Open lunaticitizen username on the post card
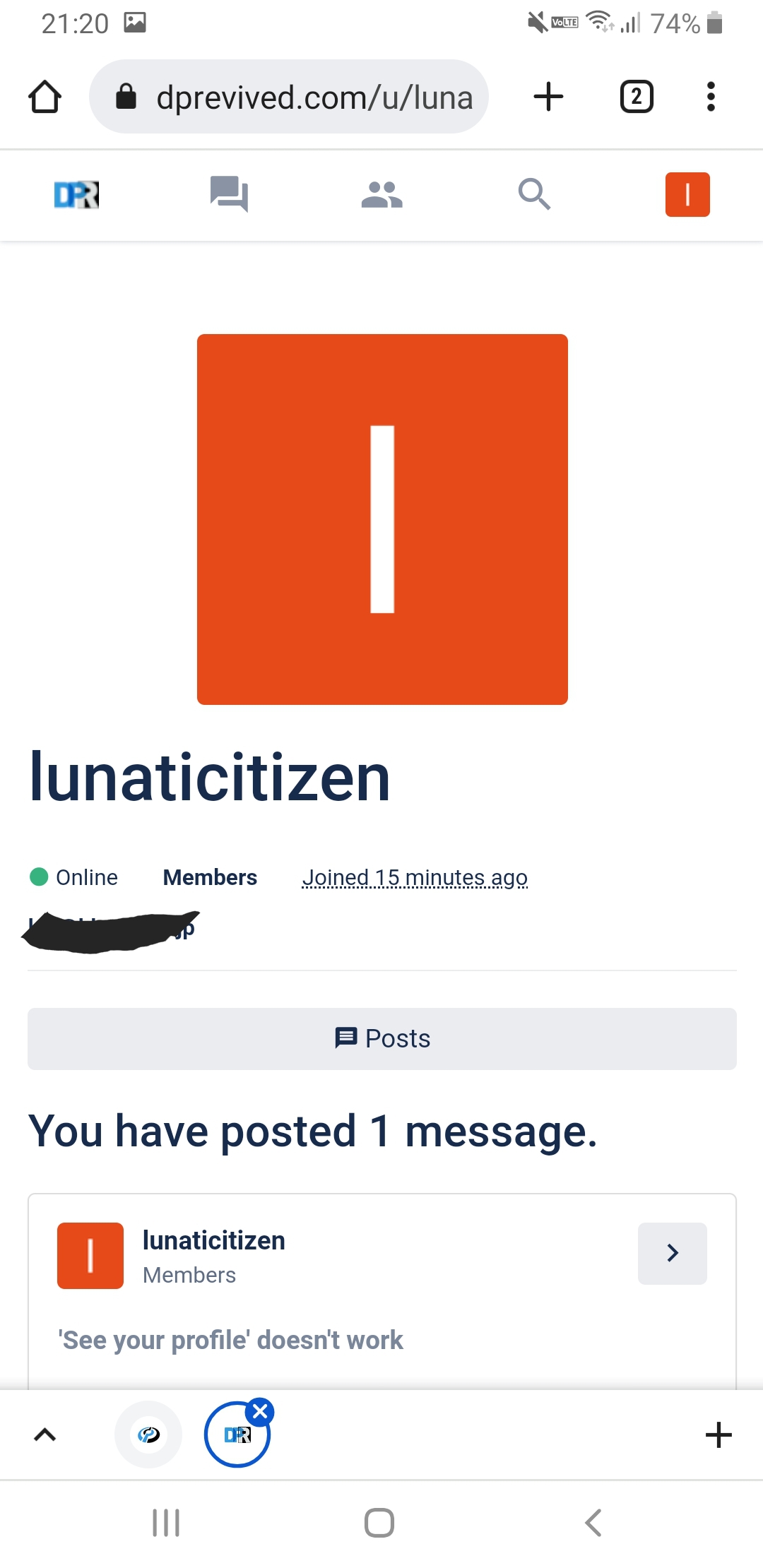 [214, 1240]
